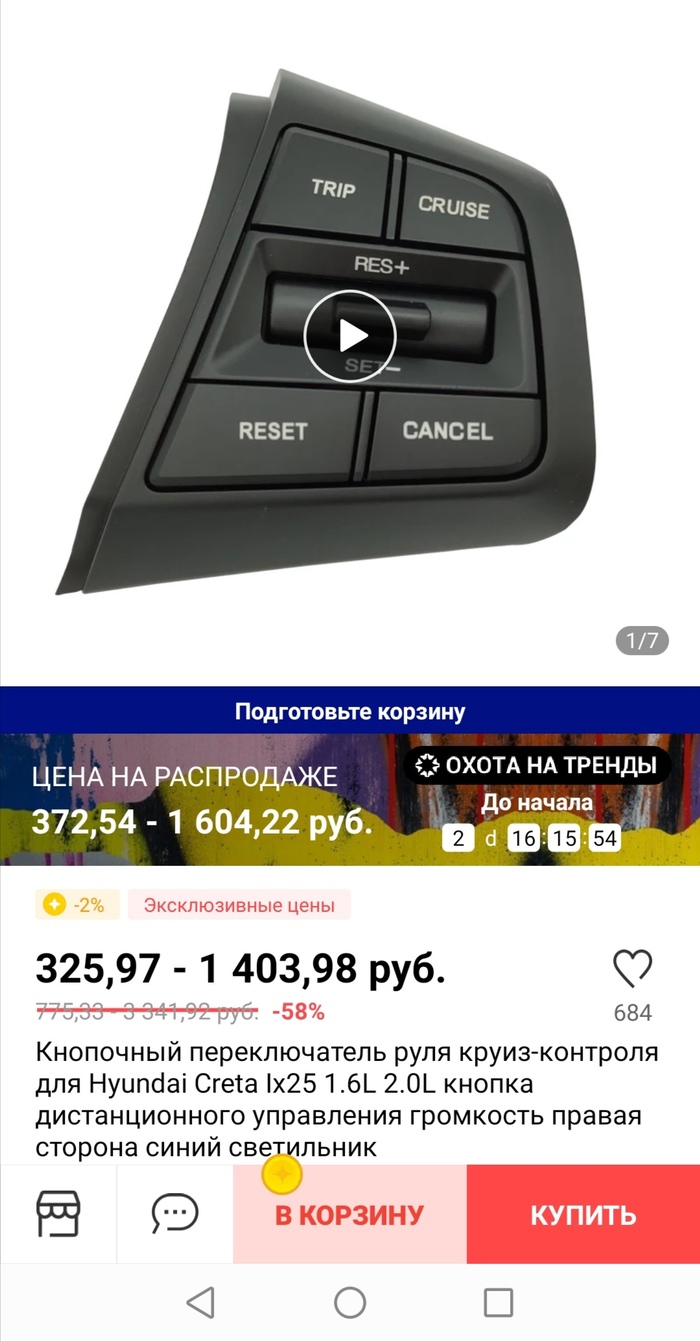Go to the home screen
The width and height of the screenshot is (700, 1341).
click(350, 1302)
